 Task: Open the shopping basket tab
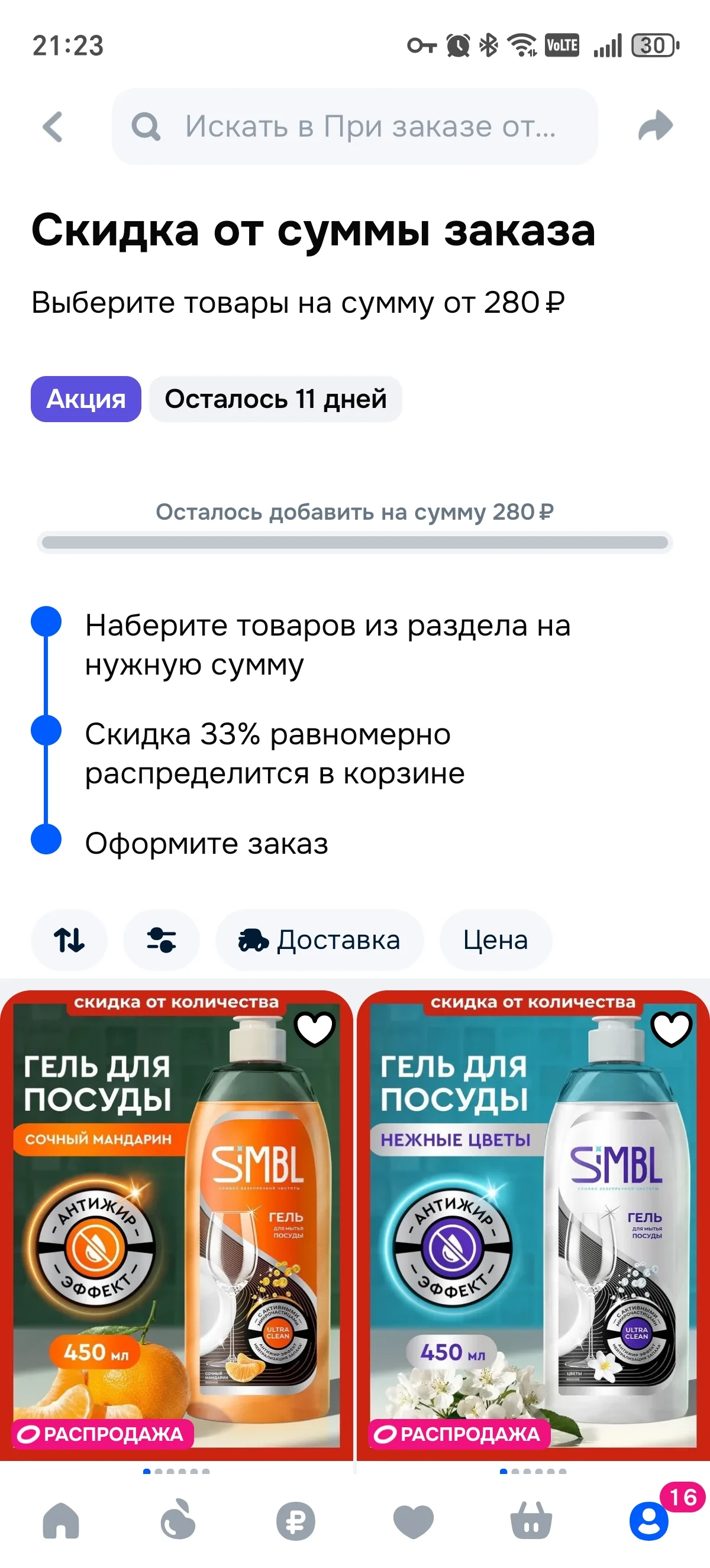click(531, 1521)
